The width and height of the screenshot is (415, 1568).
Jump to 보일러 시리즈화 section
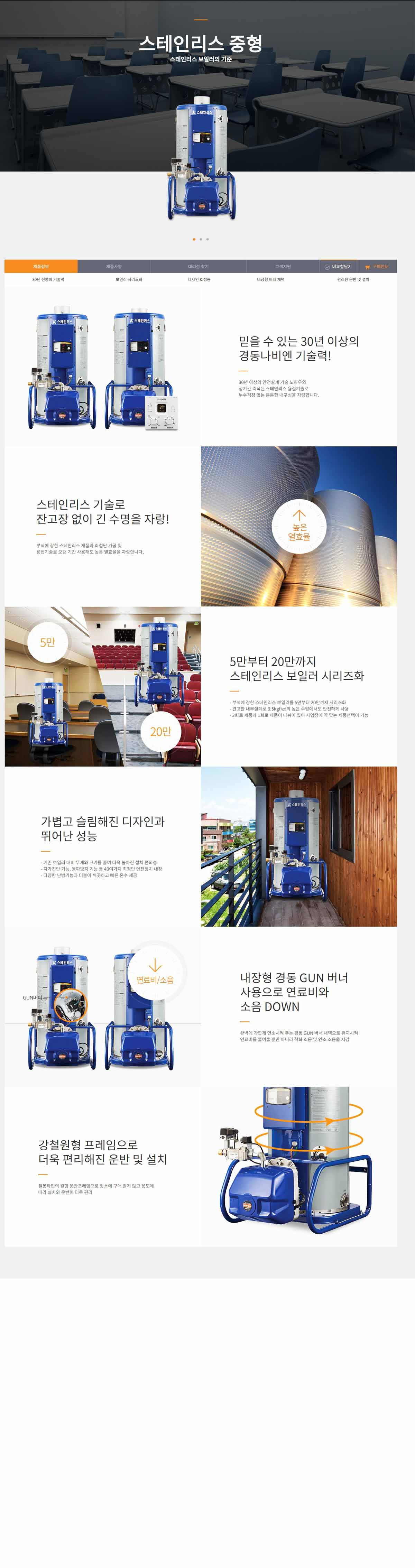[129, 279]
